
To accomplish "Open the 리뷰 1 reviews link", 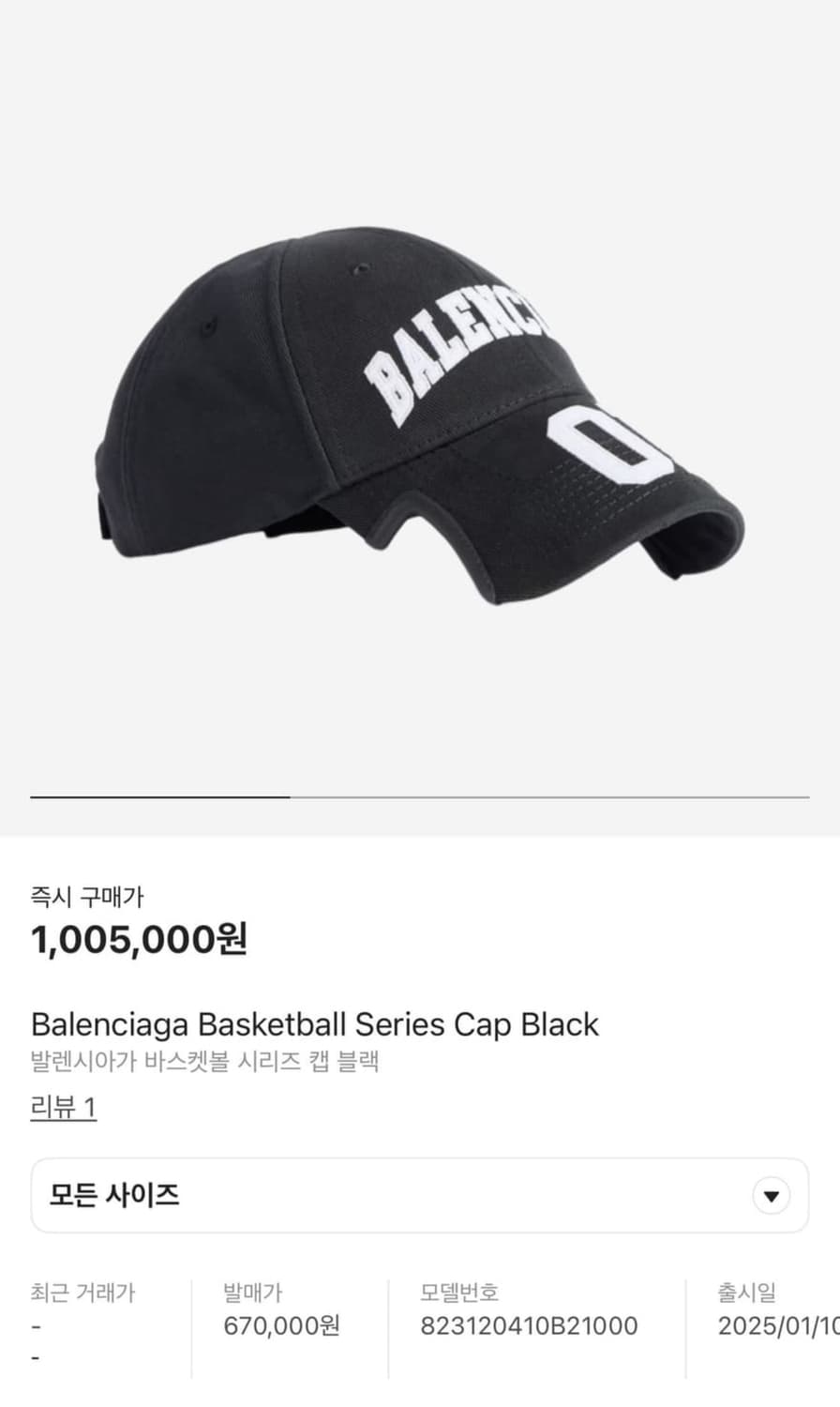I will tap(64, 1108).
